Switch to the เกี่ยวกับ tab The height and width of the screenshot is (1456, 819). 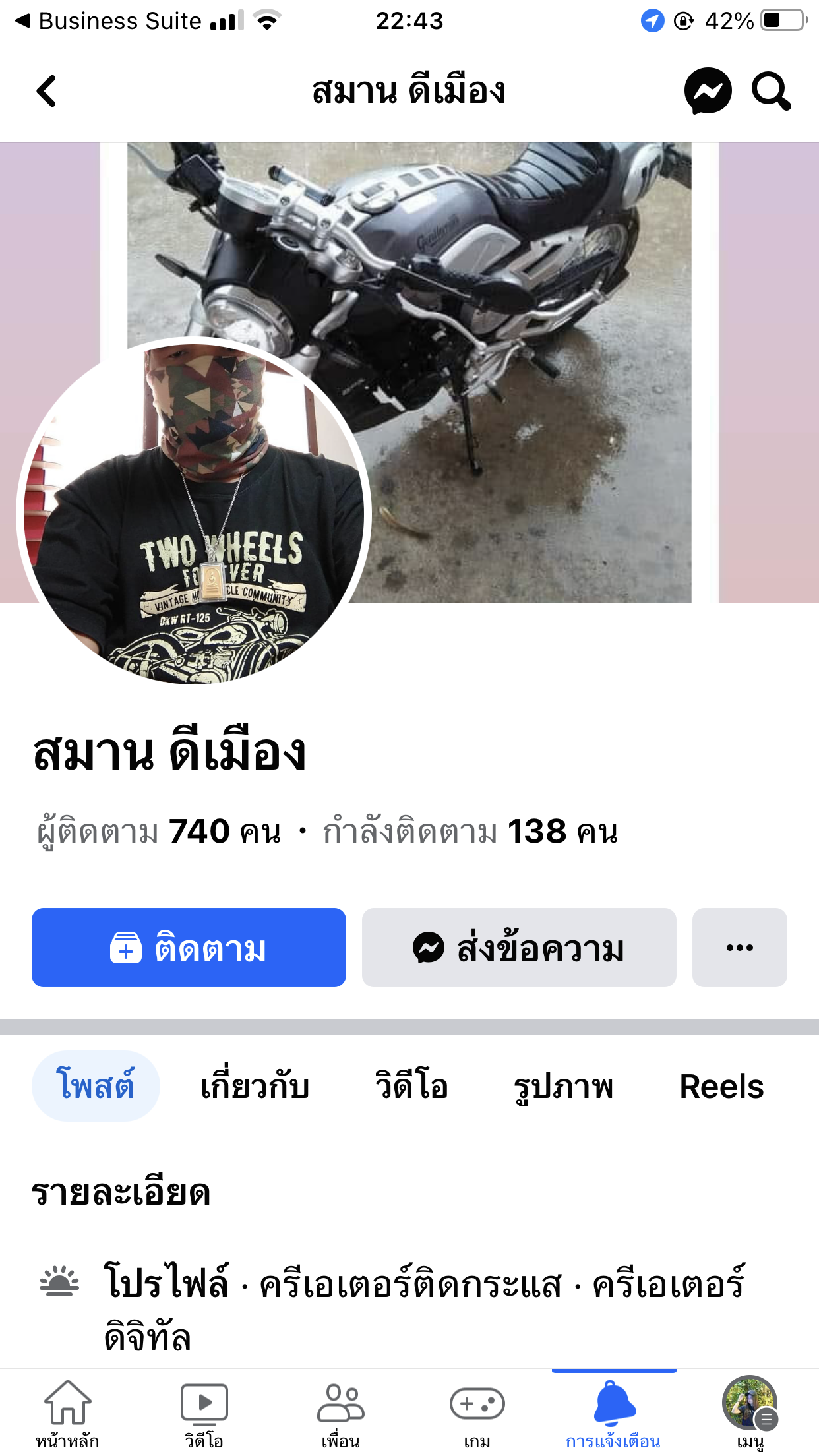coord(255,1086)
